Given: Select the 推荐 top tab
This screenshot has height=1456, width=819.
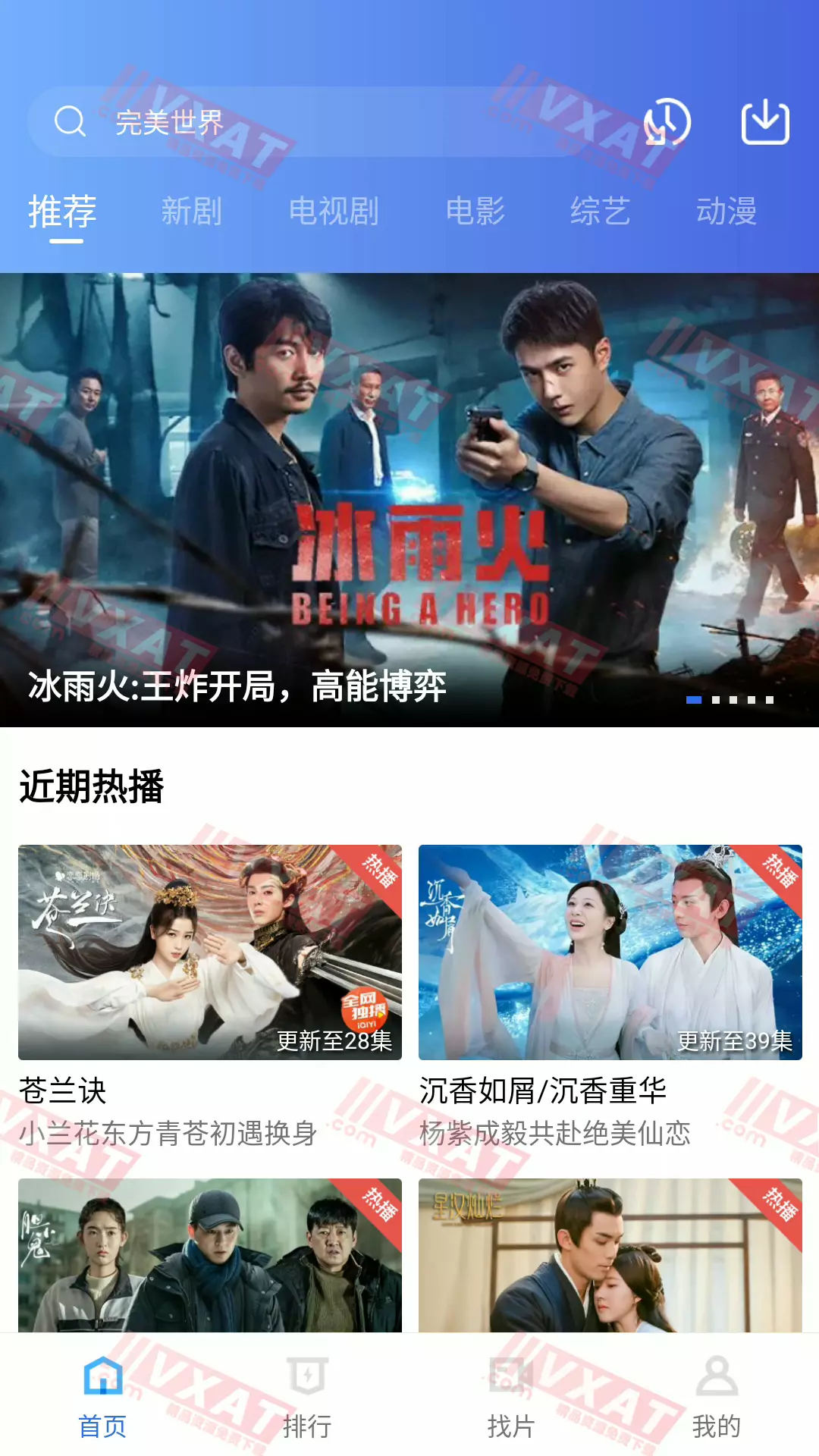Looking at the screenshot, I should 62,211.
